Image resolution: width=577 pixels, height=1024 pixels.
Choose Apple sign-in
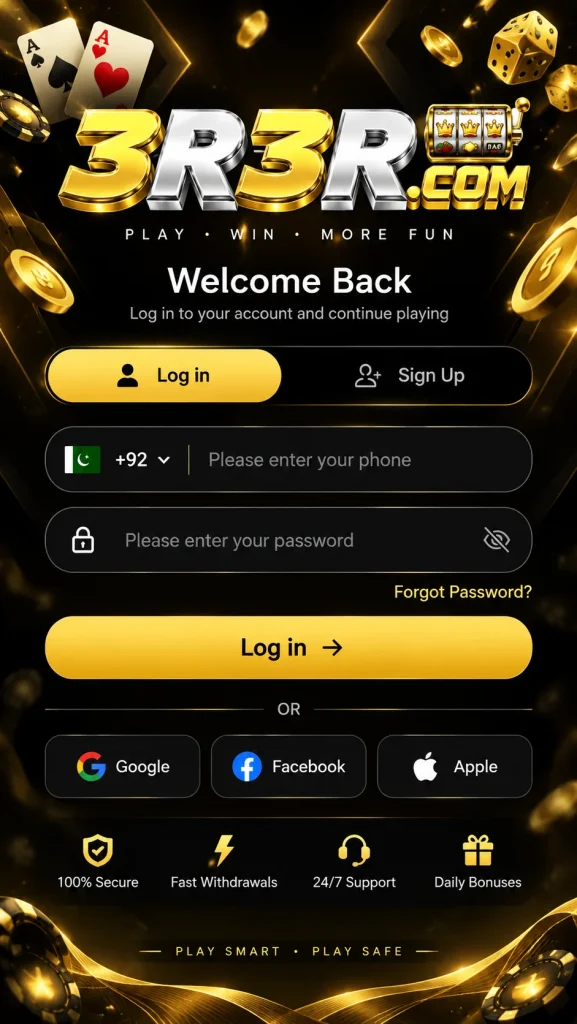coord(455,767)
